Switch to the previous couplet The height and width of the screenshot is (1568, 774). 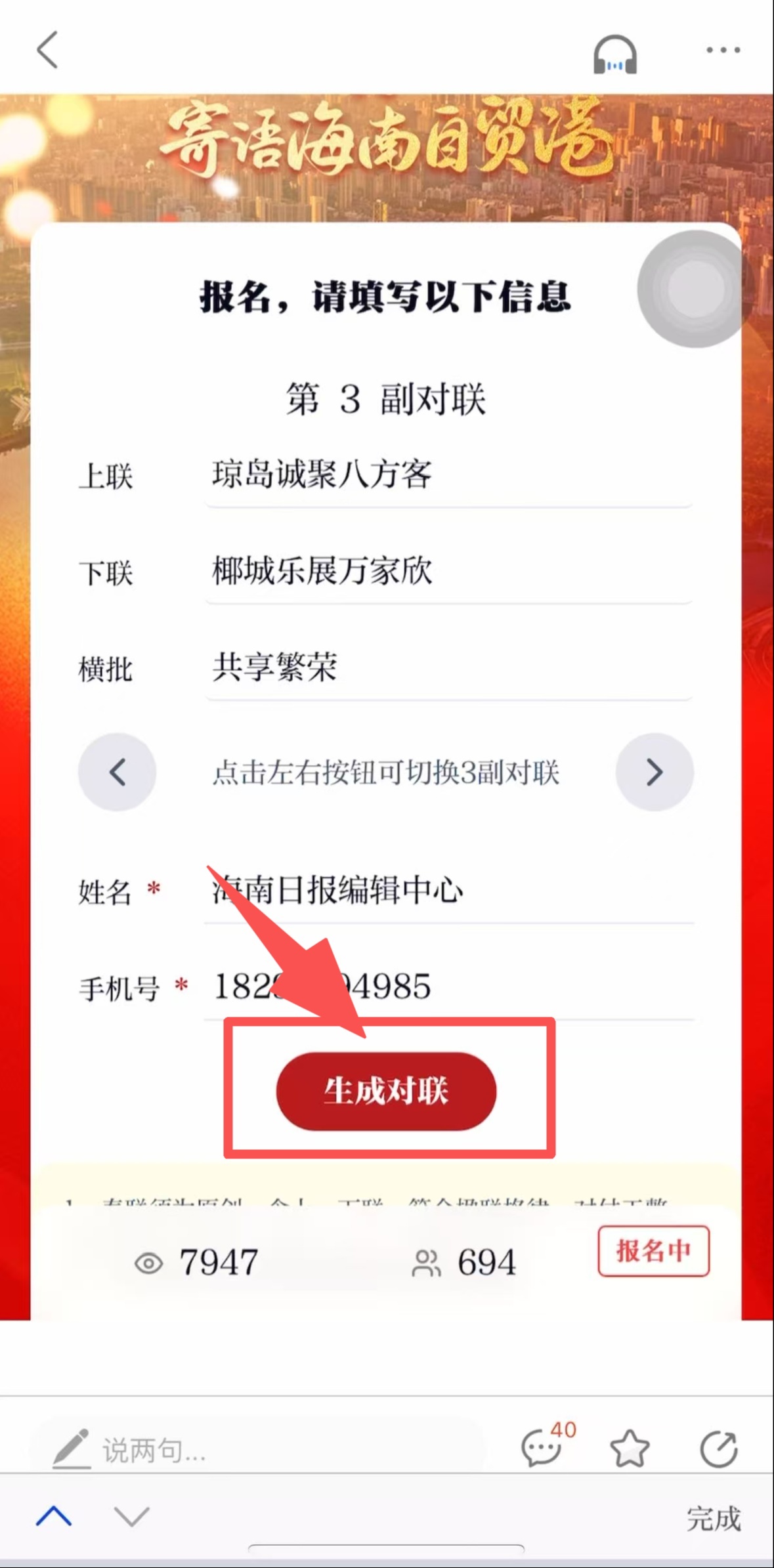pyautogui.click(x=117, y=772)
